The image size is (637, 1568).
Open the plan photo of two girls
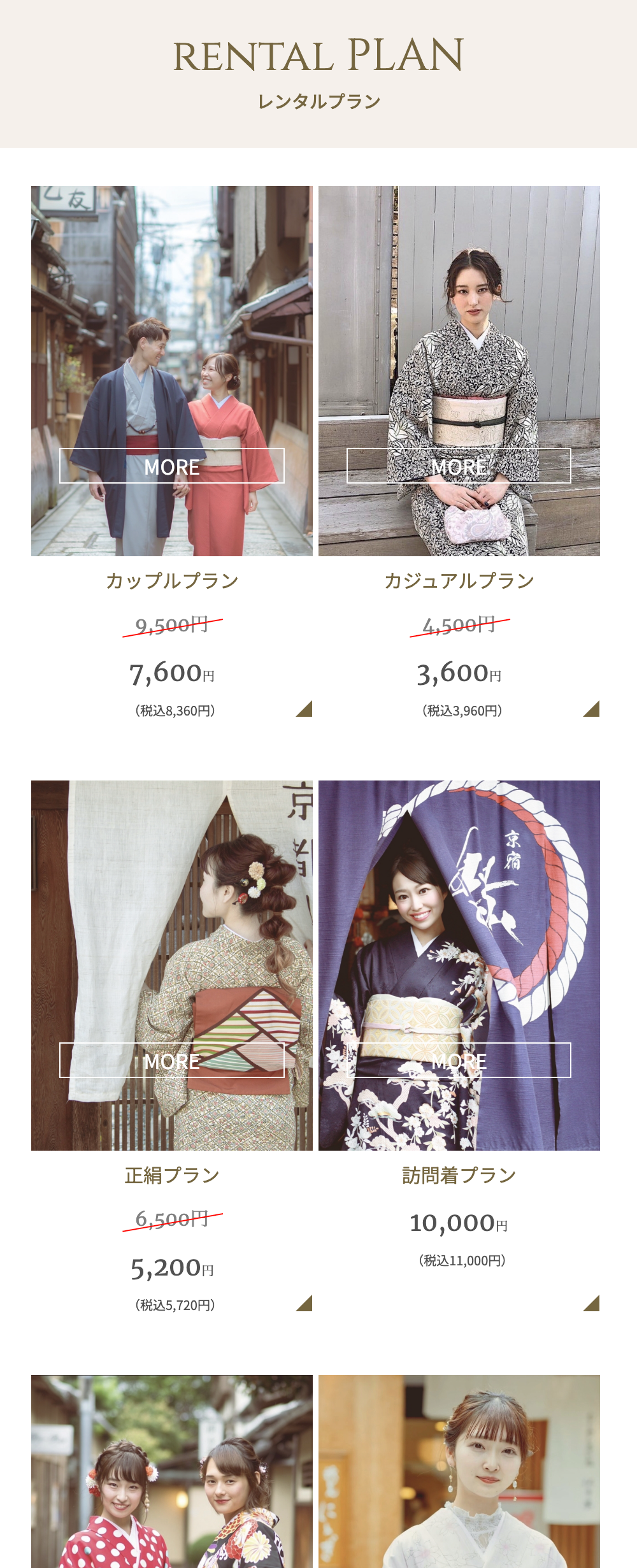click(x=172, y=1472)
